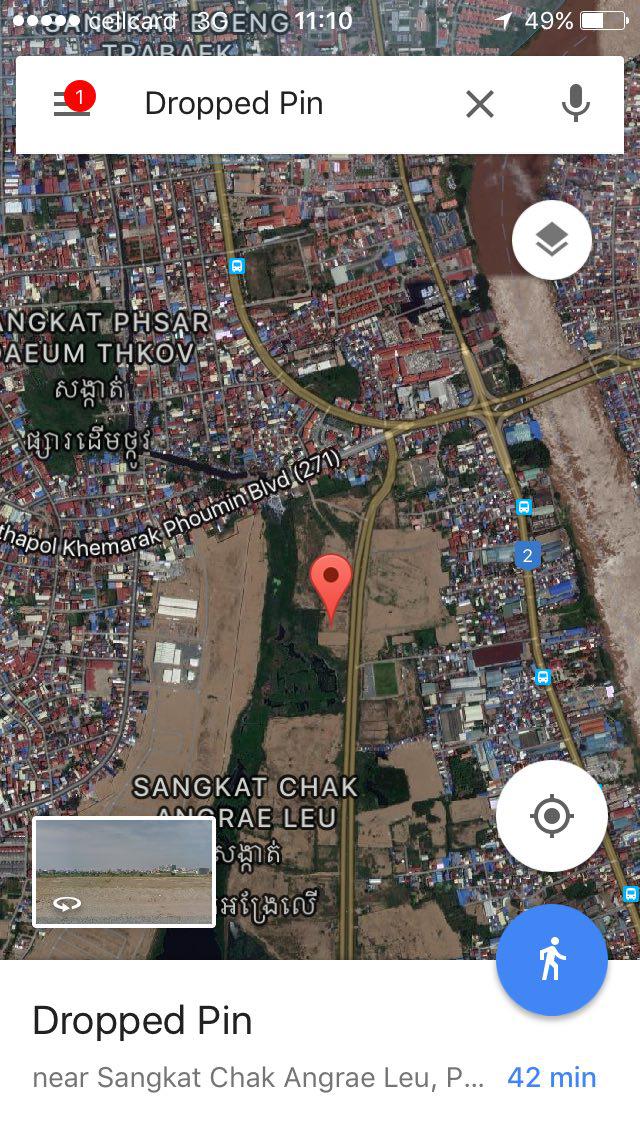The height and width of the screenshot is (1136, 640).
Task: Center the map on my location
Action: [551, 816]
